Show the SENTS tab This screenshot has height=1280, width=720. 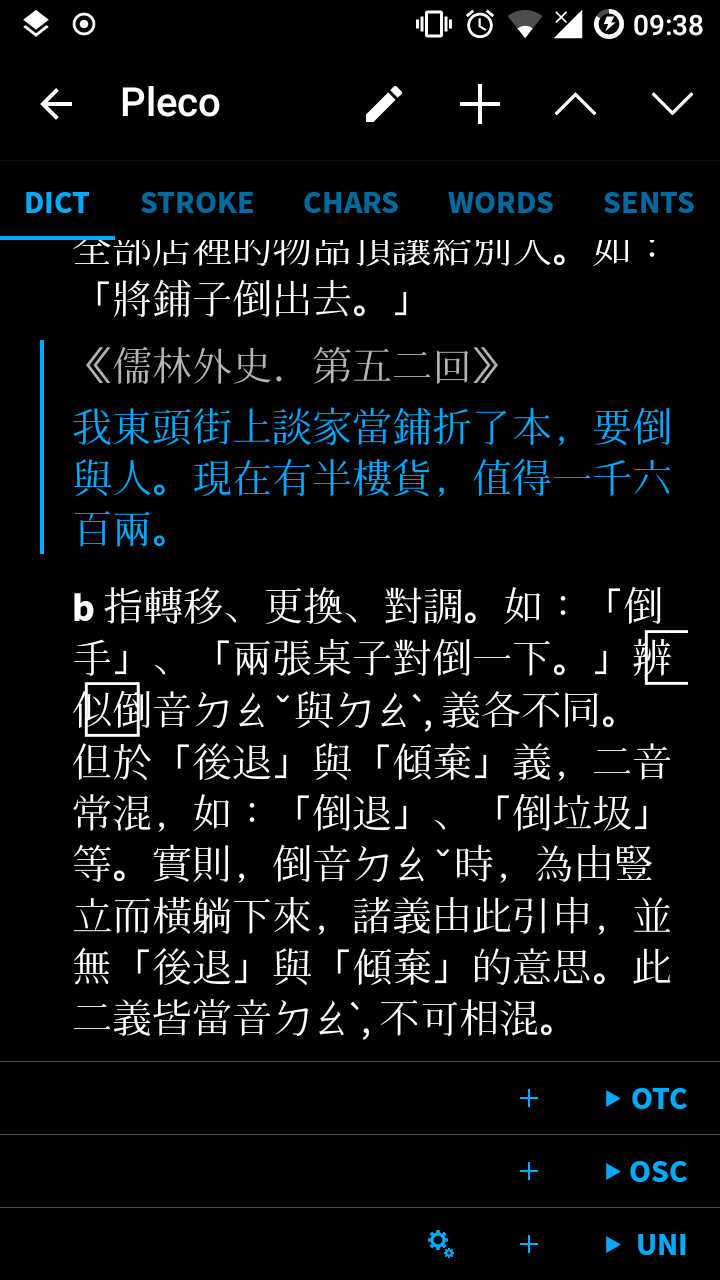pos(649,203)
